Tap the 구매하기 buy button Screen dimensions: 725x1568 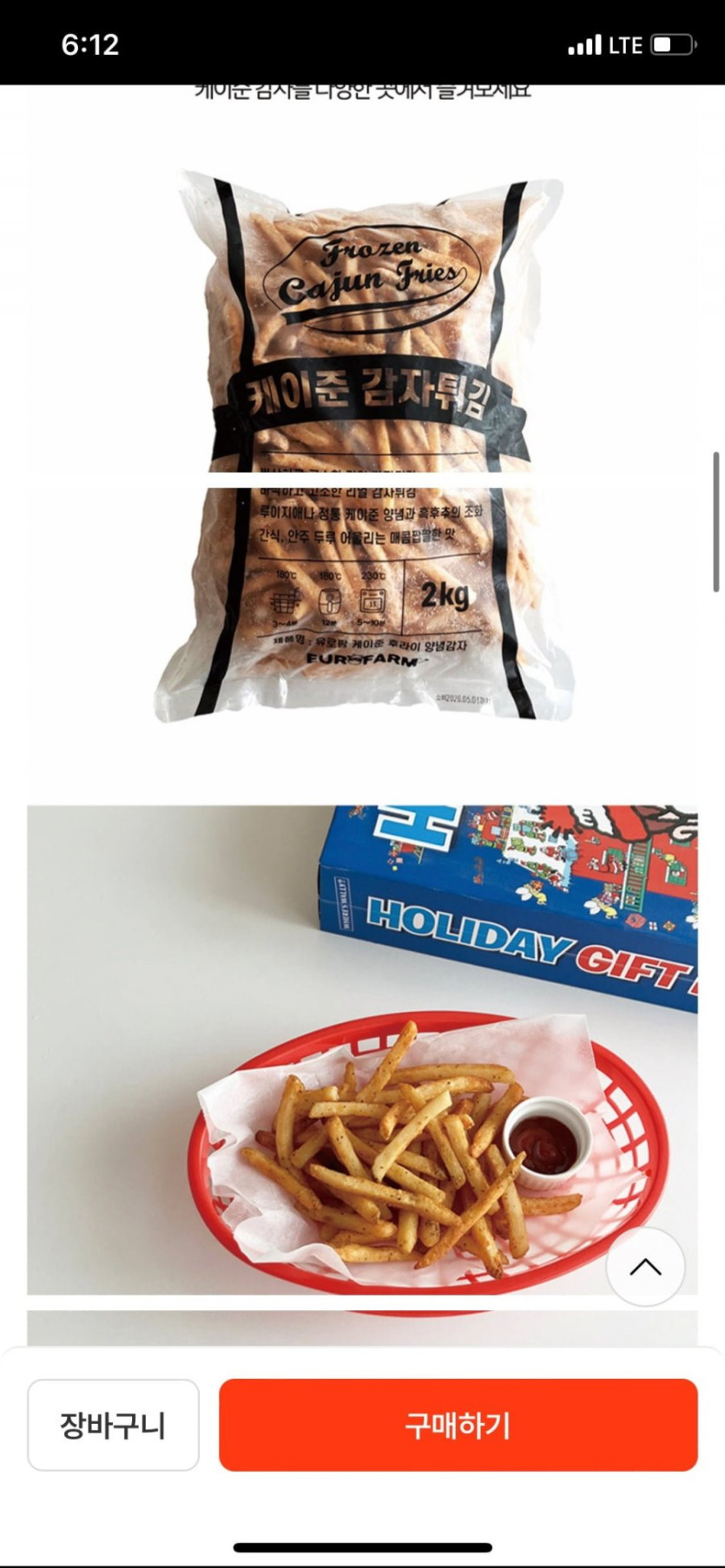click(458, 1425)
